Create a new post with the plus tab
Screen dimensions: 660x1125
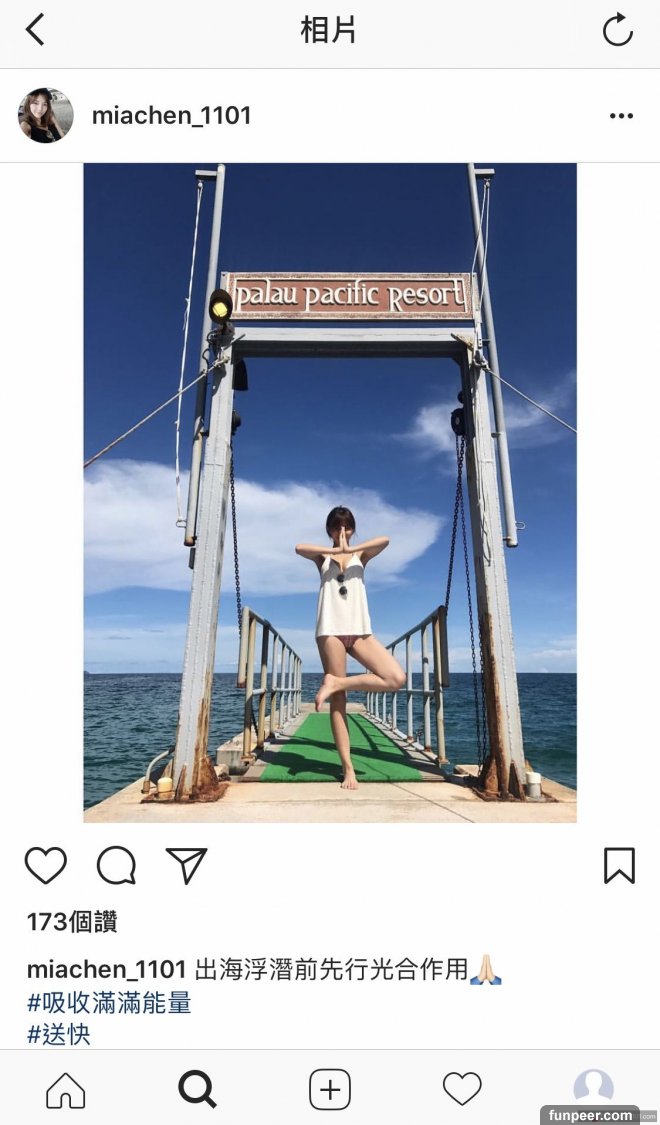(x=330, y=1090)
